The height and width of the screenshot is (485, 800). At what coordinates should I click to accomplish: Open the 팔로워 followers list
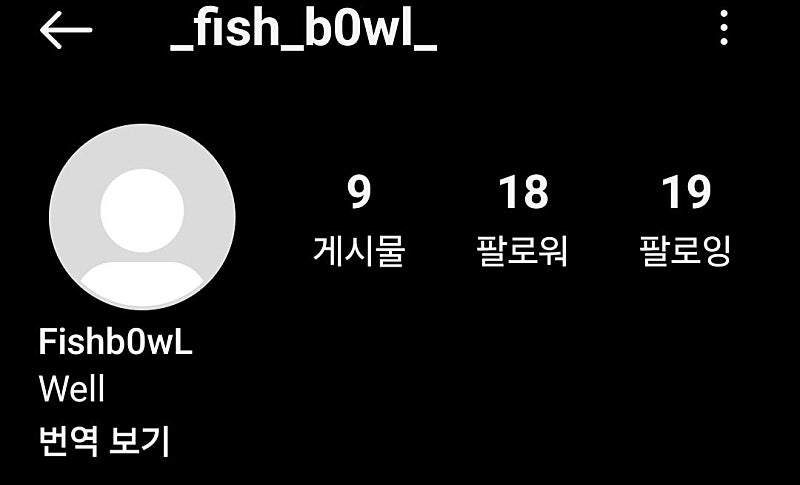click(x=523, y=220)
